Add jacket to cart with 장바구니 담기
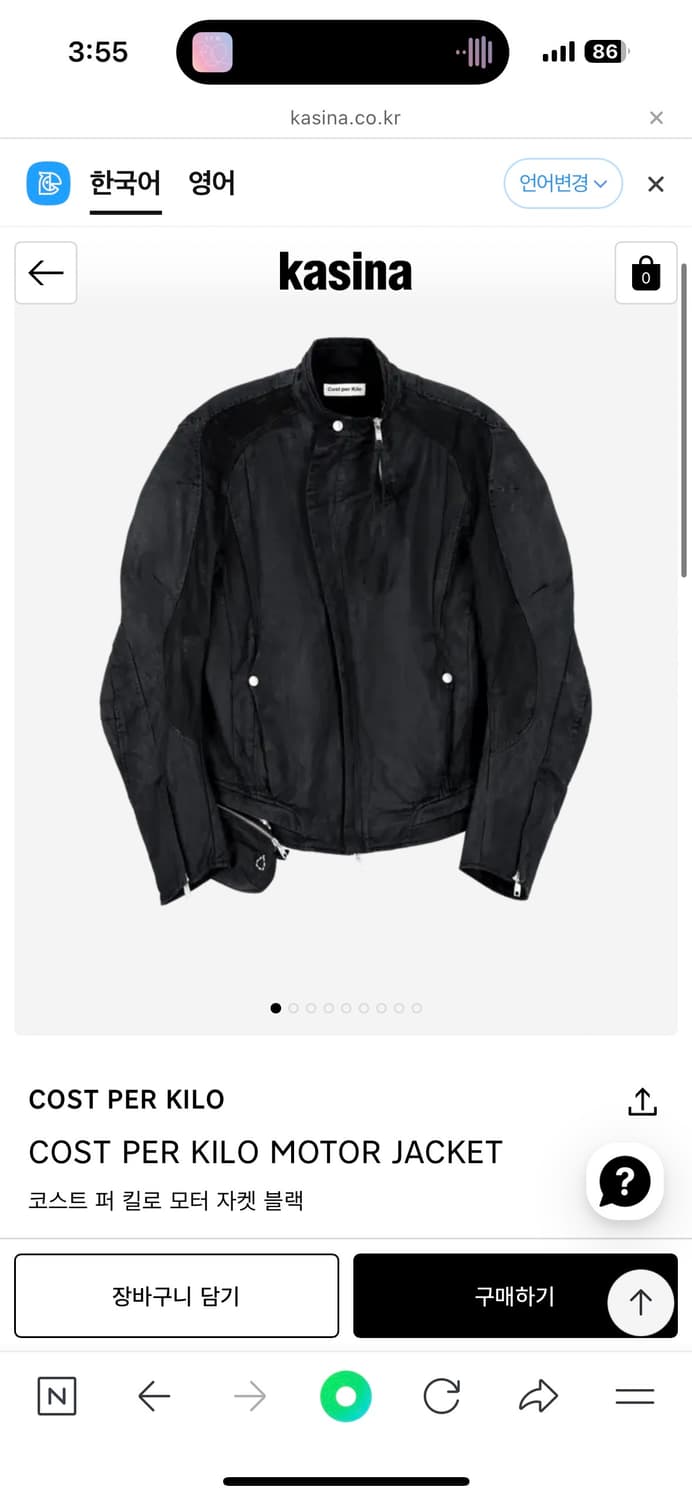This screenshot has height=1500, width=692. click(176, 1296)
